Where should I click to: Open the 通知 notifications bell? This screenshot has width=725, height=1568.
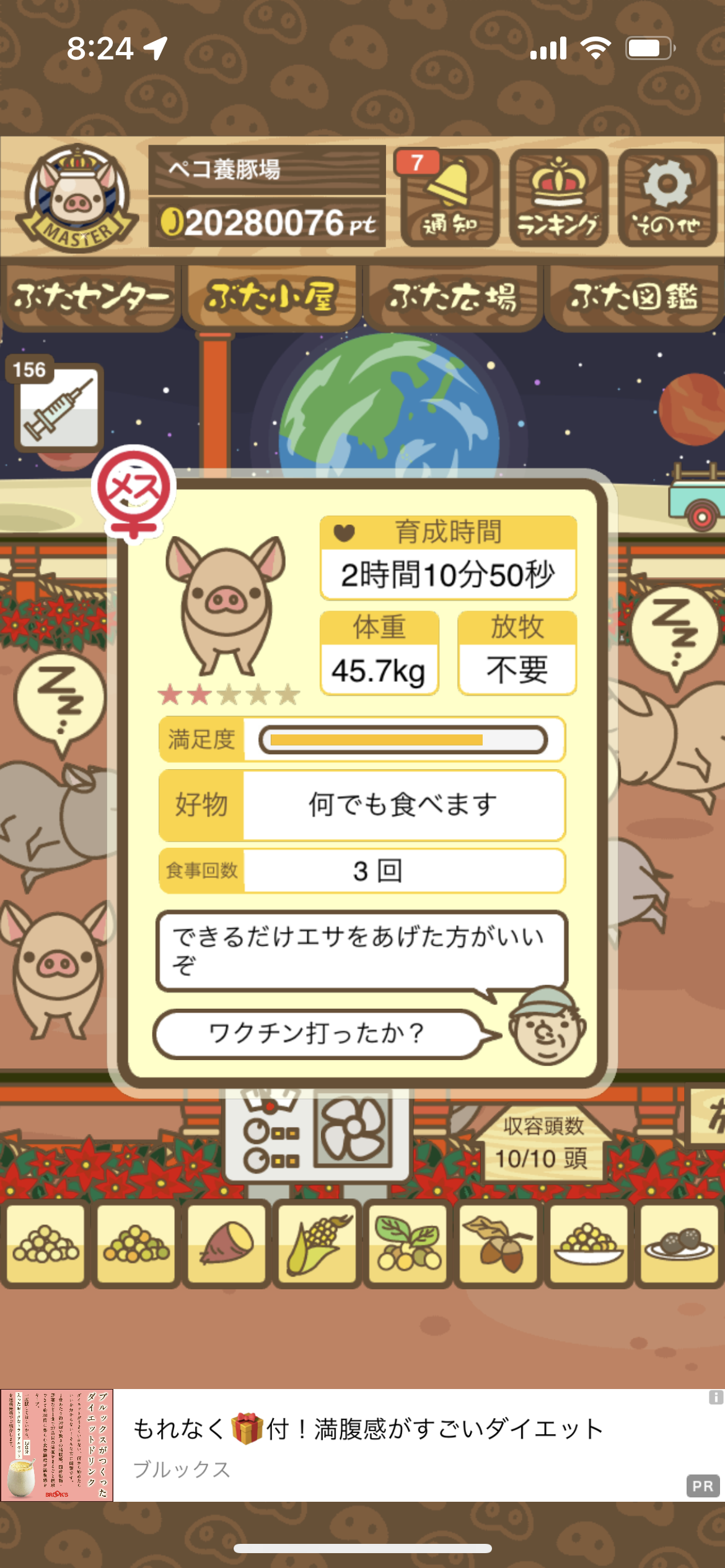click(x=449, y=198)
